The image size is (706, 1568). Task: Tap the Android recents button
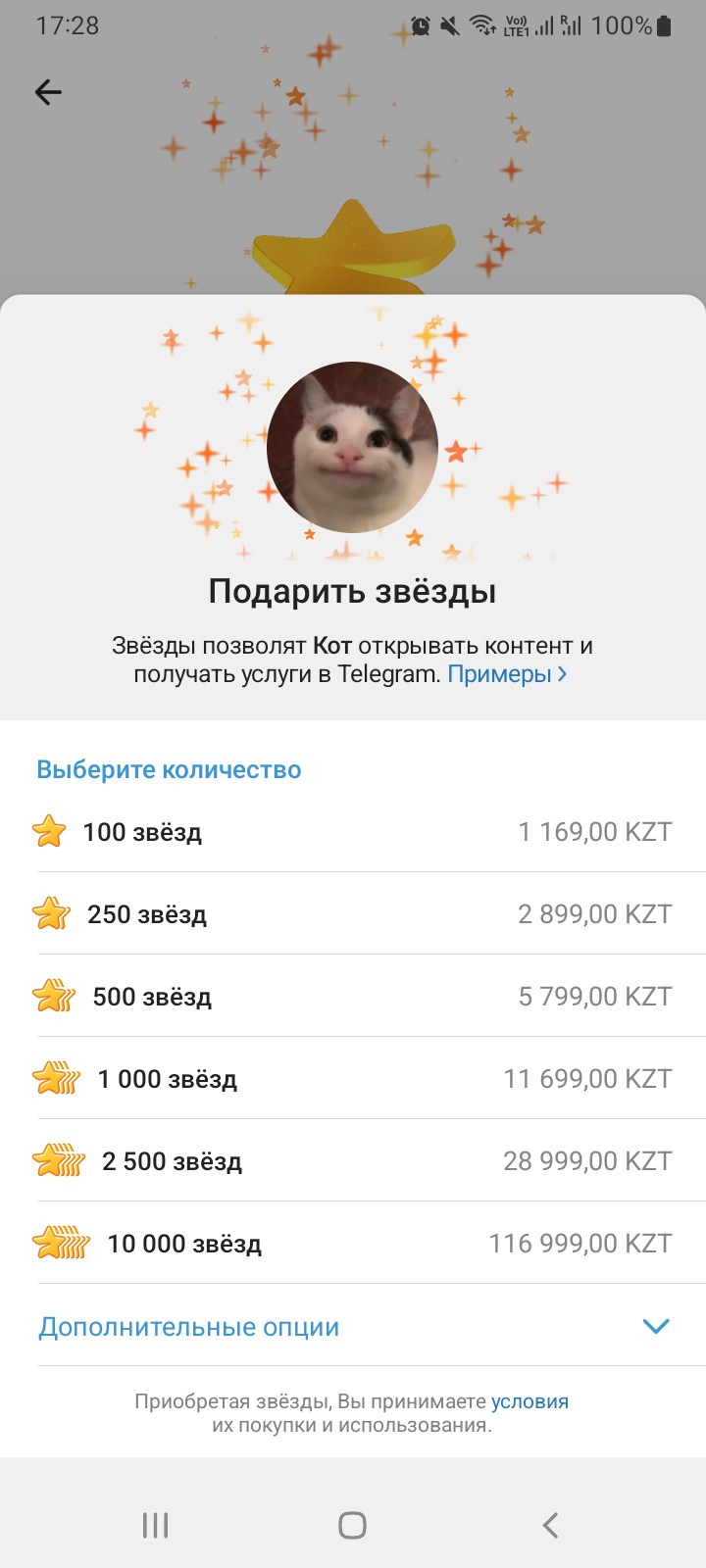tap(155, 1525)
